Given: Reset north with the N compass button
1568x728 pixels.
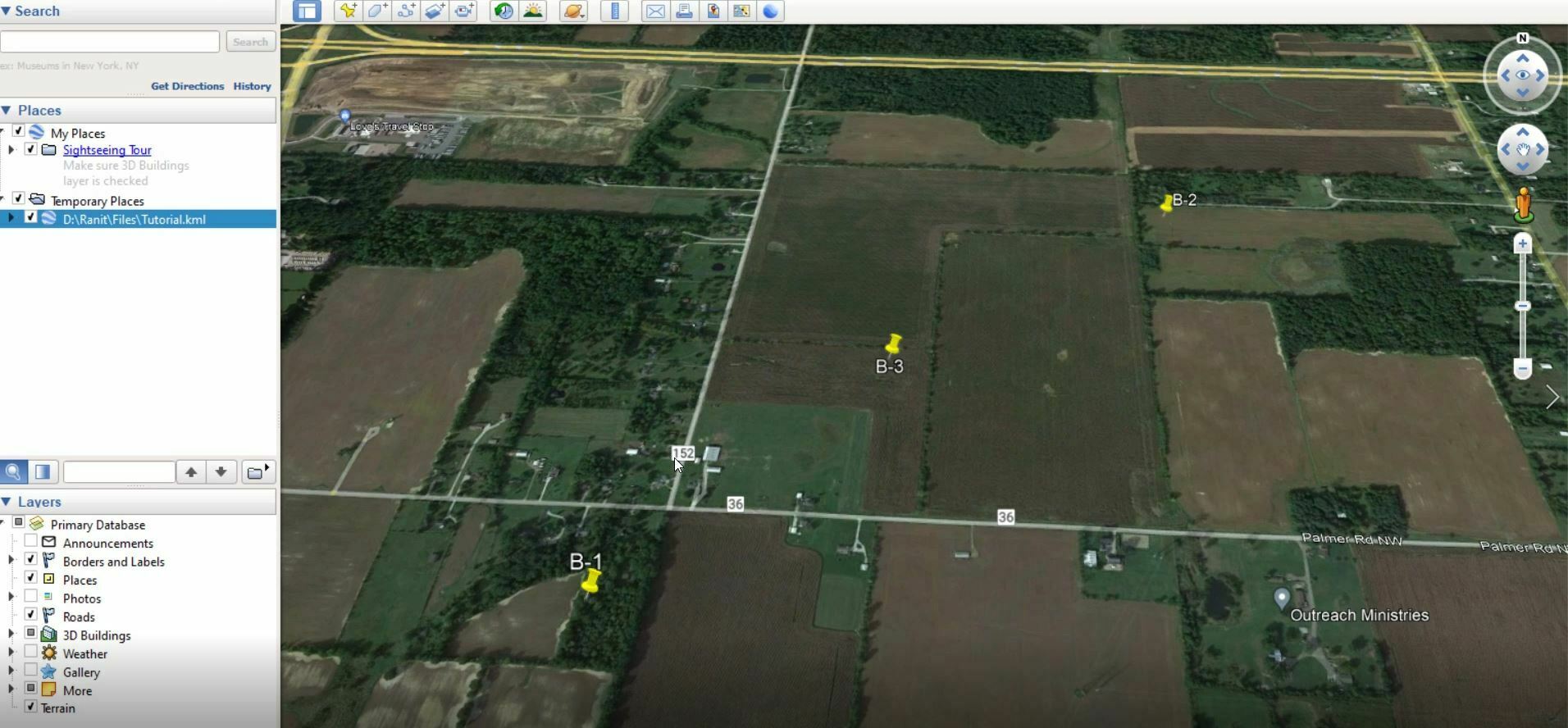Looking at the screenshot, I should pyautogui.click(x=1523, y=38).
